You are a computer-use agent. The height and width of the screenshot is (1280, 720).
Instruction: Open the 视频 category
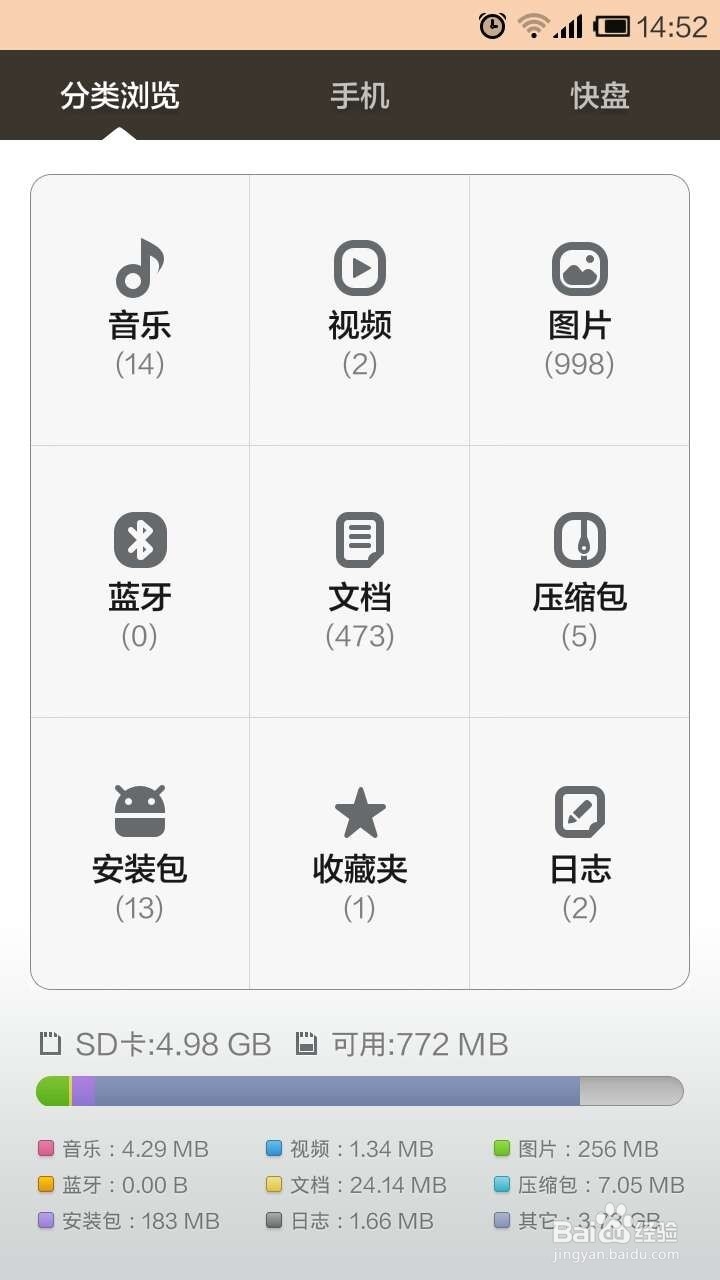coord(360,310)
